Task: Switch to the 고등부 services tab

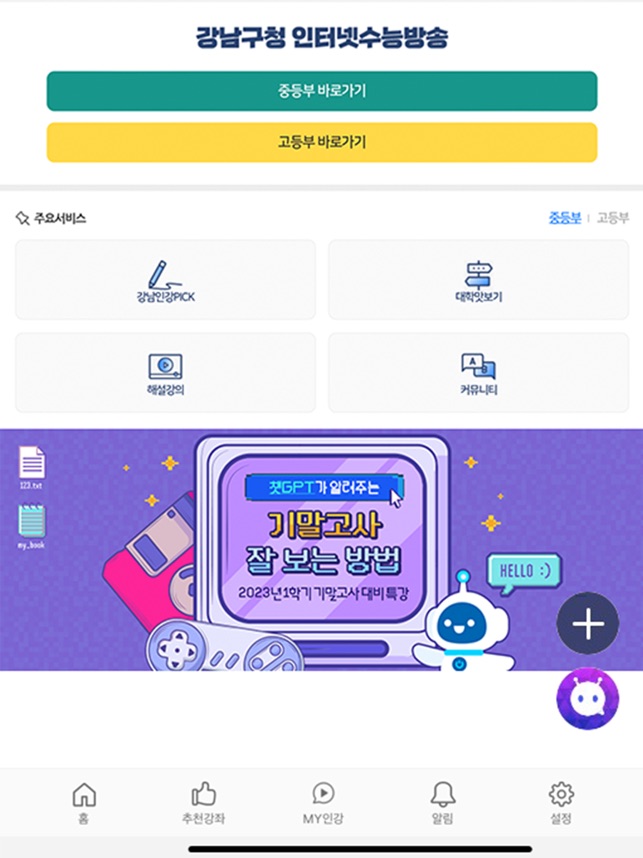Action: 612,218
